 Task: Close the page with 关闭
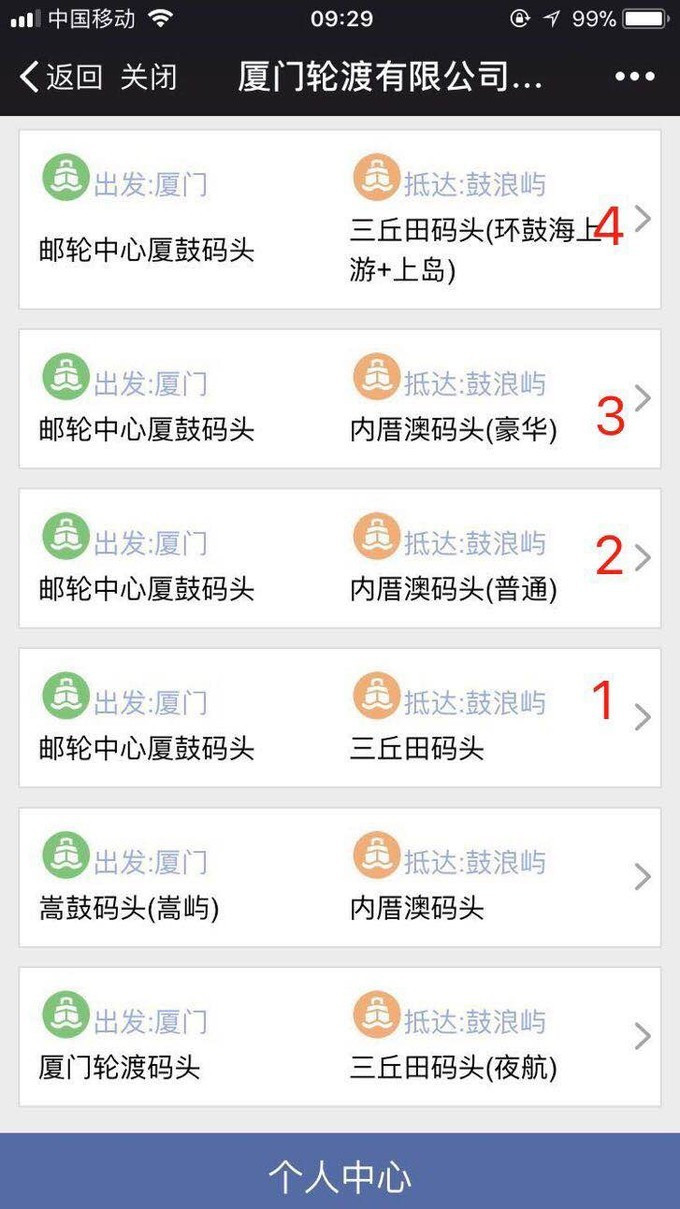tap(148, 77)
